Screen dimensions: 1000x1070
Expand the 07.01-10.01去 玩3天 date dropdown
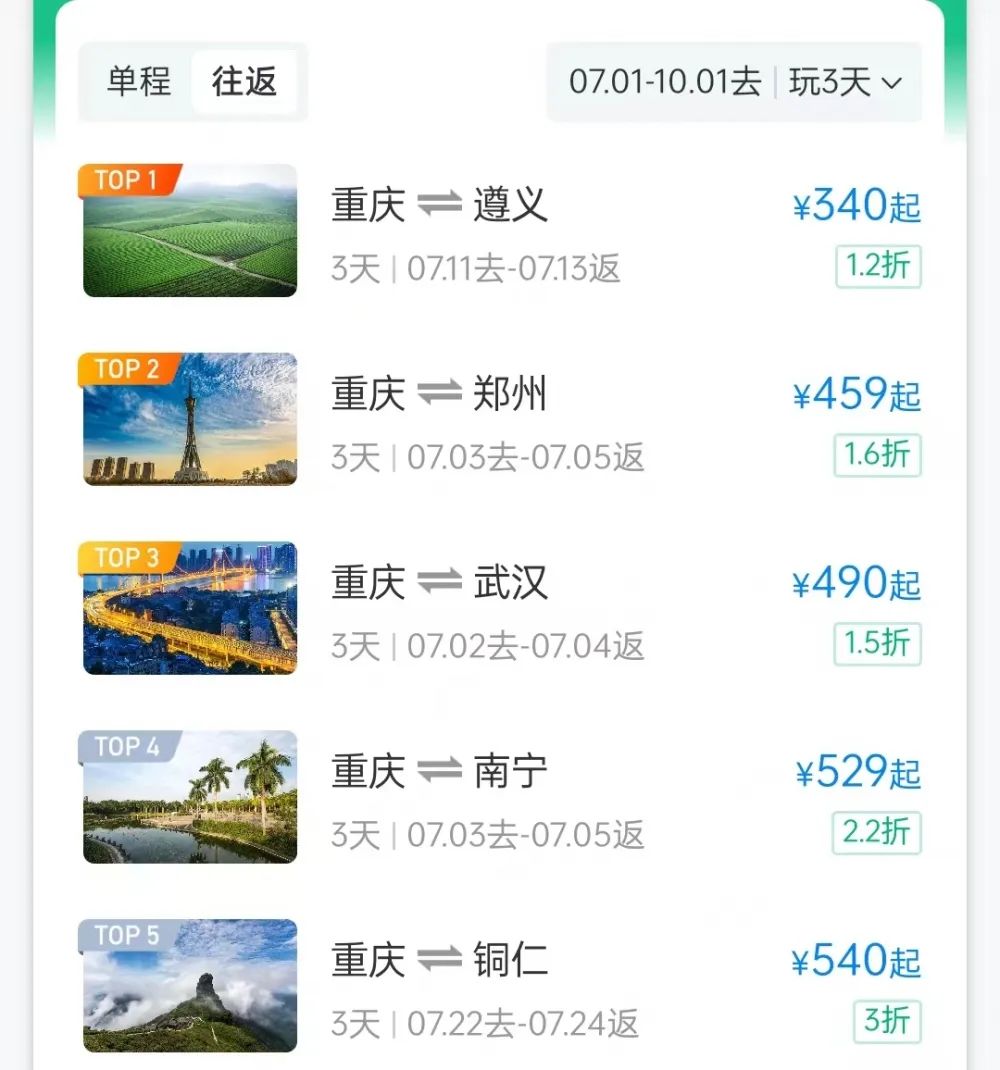(x=734, y=82)
